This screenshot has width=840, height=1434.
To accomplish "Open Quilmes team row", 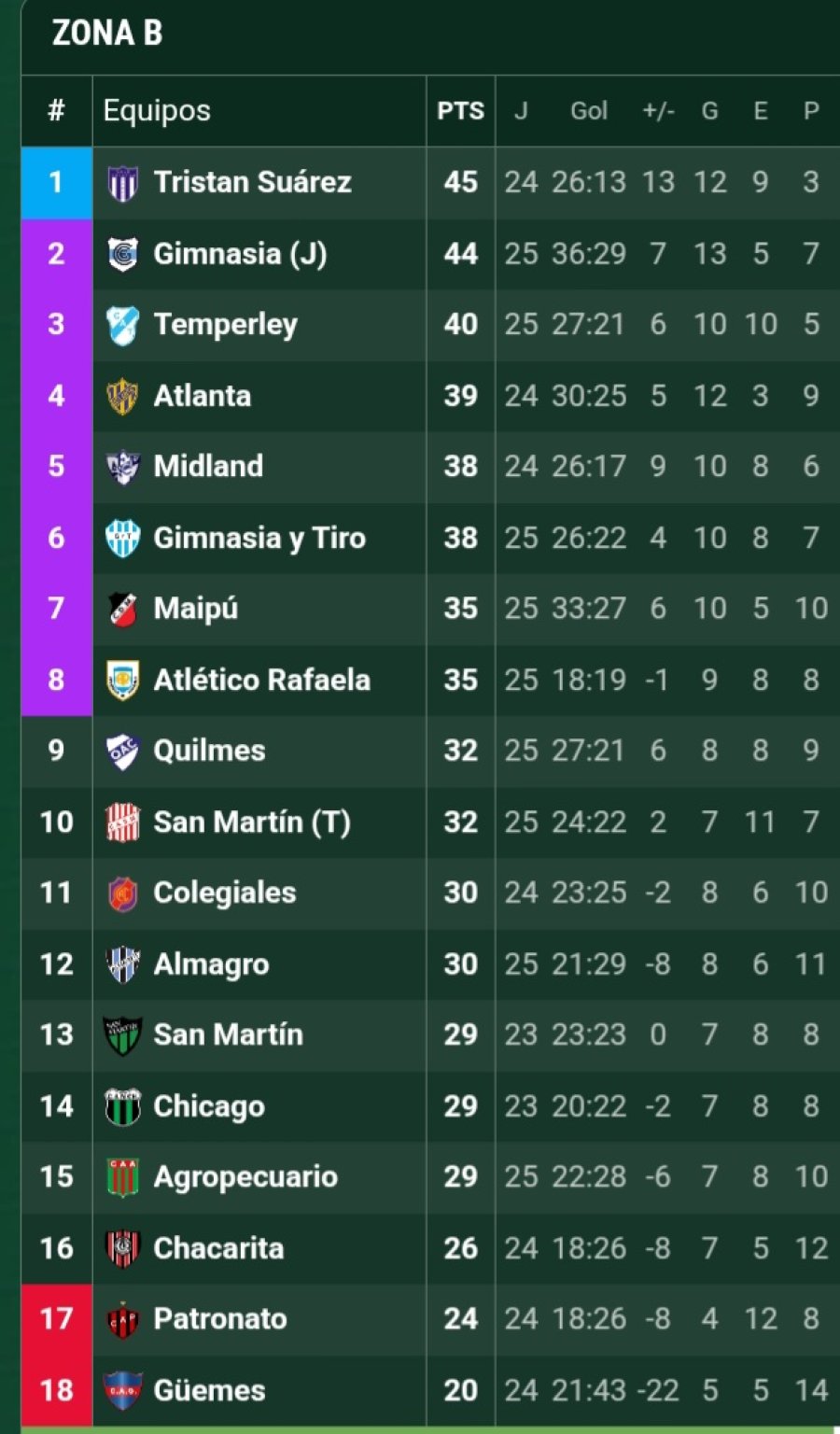I will [x=430, y=751].
